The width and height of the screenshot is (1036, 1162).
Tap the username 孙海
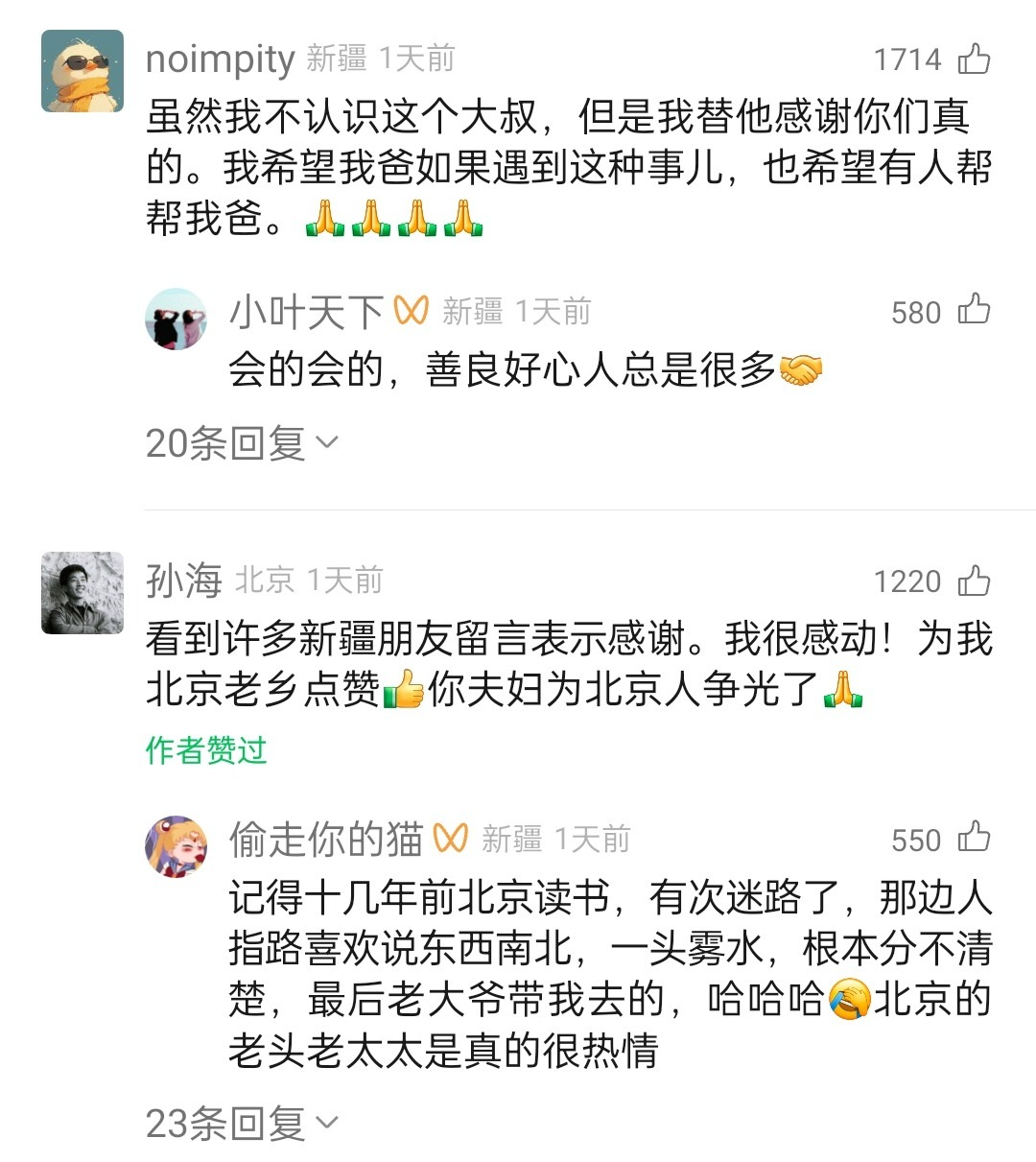click(184, 581)
